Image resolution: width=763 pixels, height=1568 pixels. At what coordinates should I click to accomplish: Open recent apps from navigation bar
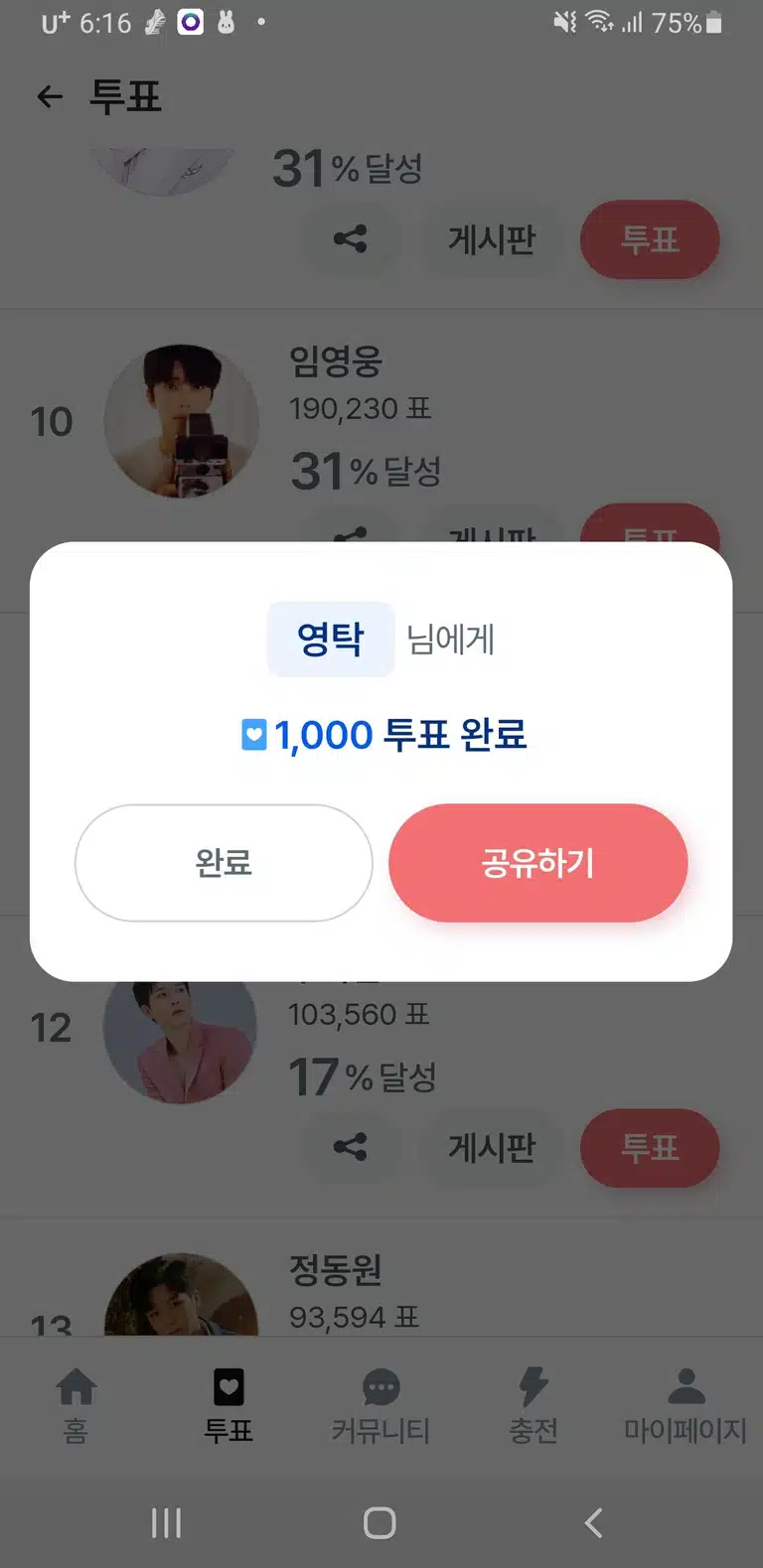point(166,1522)
